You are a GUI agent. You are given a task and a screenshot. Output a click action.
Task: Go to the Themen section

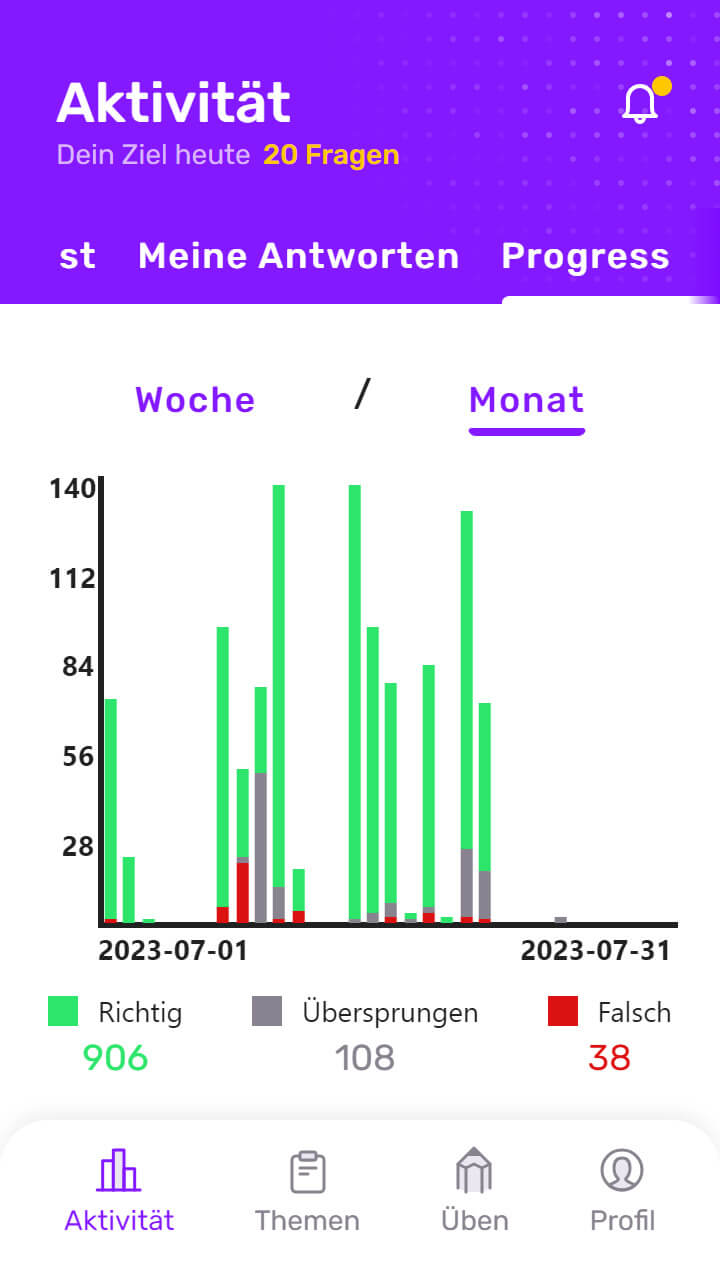pos(307,1190)
